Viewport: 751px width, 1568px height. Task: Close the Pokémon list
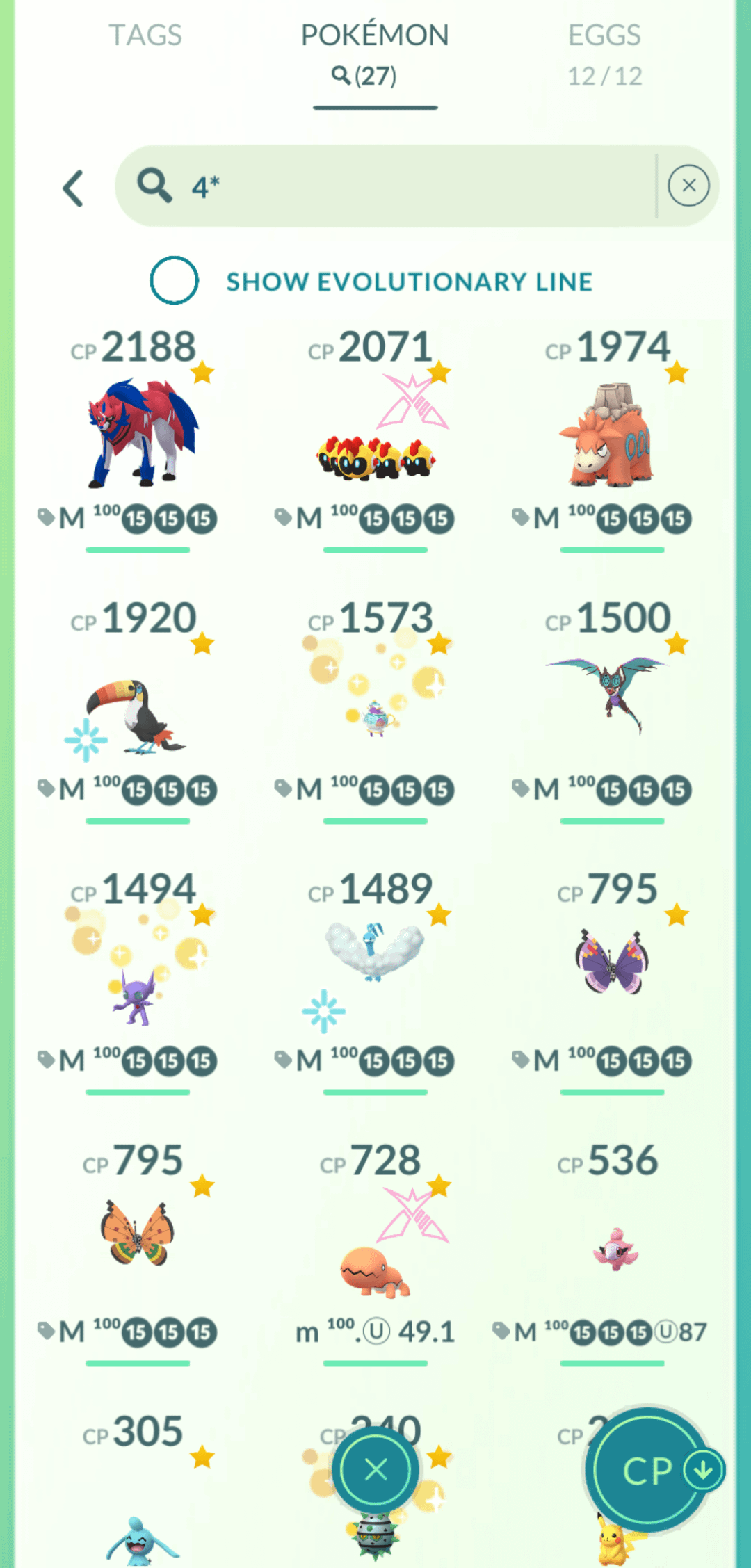pyautogui.click(x=375, y=1469)
